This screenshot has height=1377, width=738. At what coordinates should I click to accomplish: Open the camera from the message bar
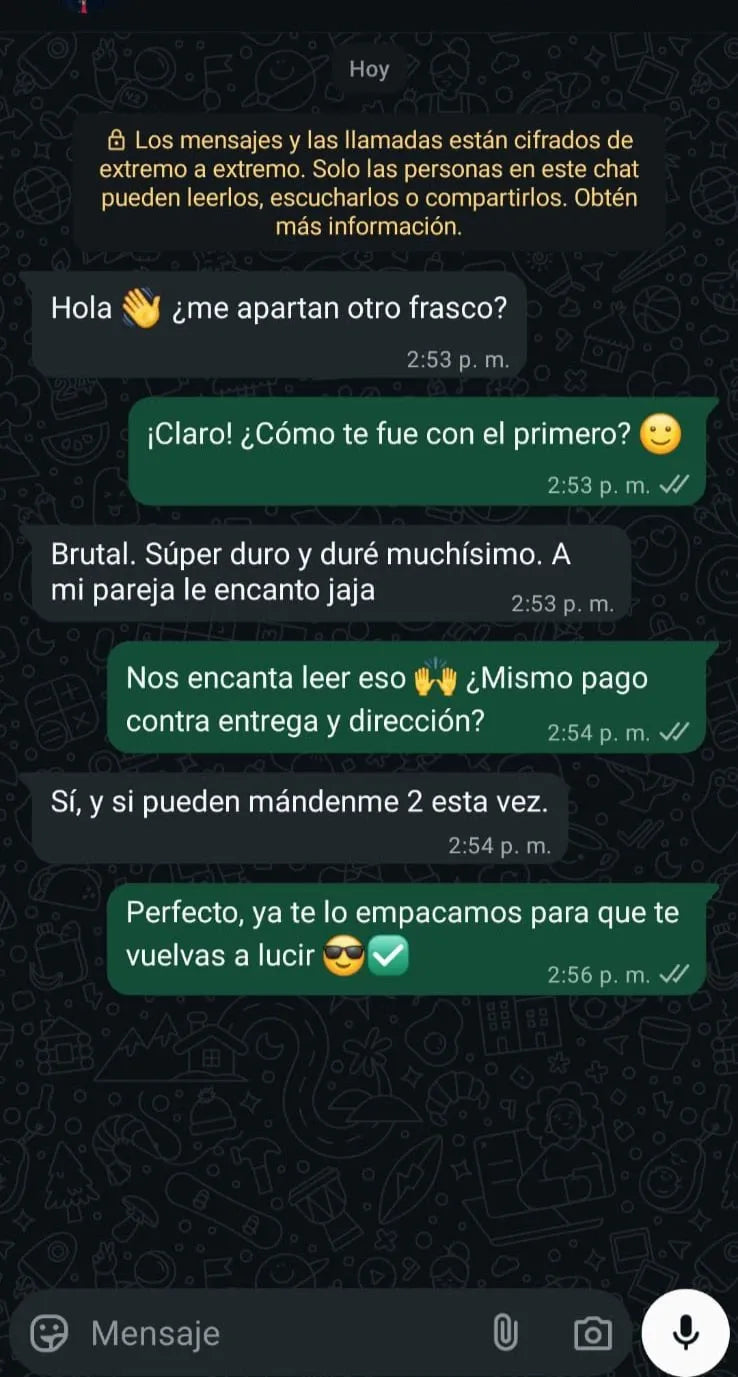tap(592, 1333)
